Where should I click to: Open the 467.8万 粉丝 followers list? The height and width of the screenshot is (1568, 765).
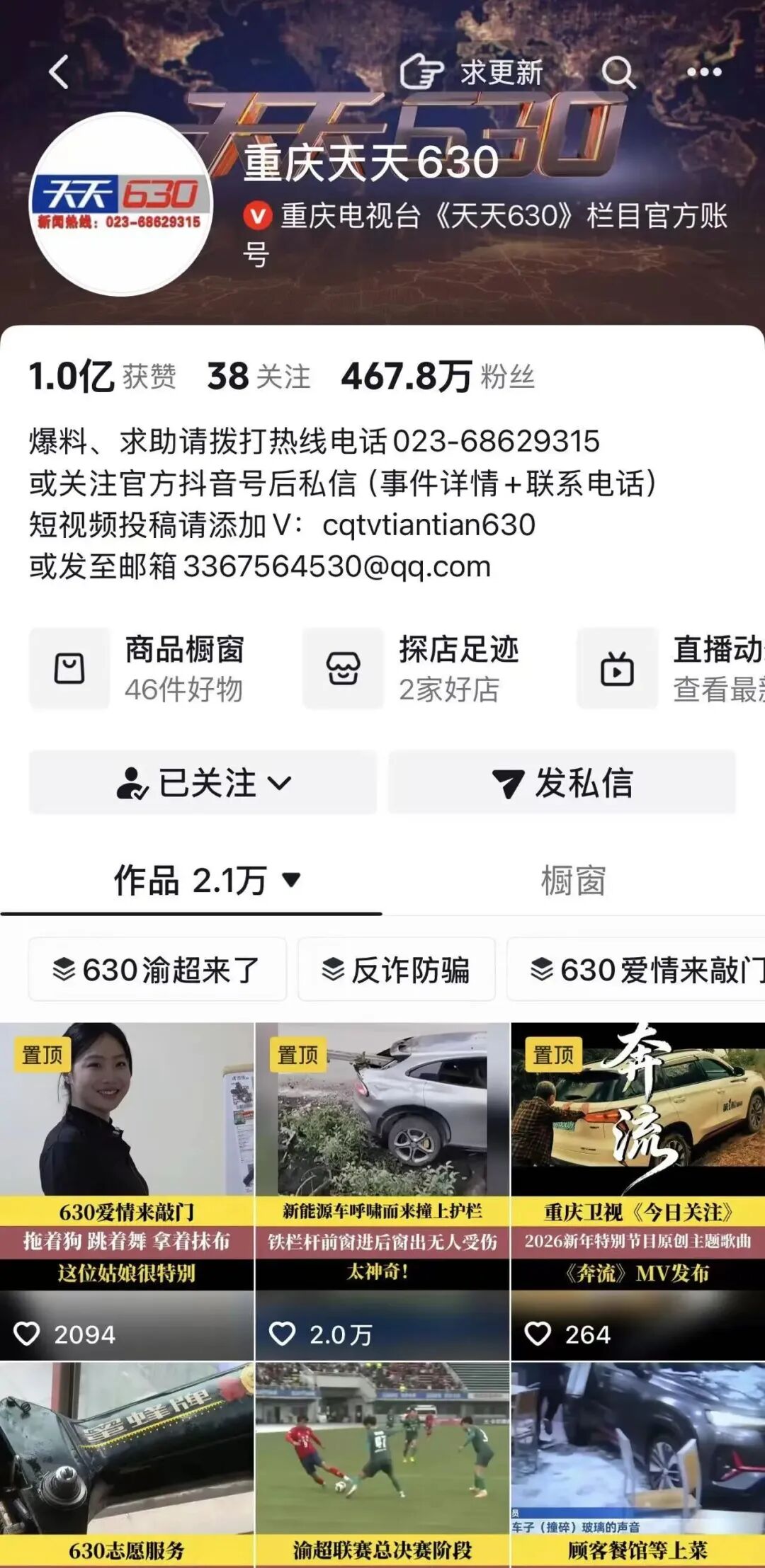437,377
